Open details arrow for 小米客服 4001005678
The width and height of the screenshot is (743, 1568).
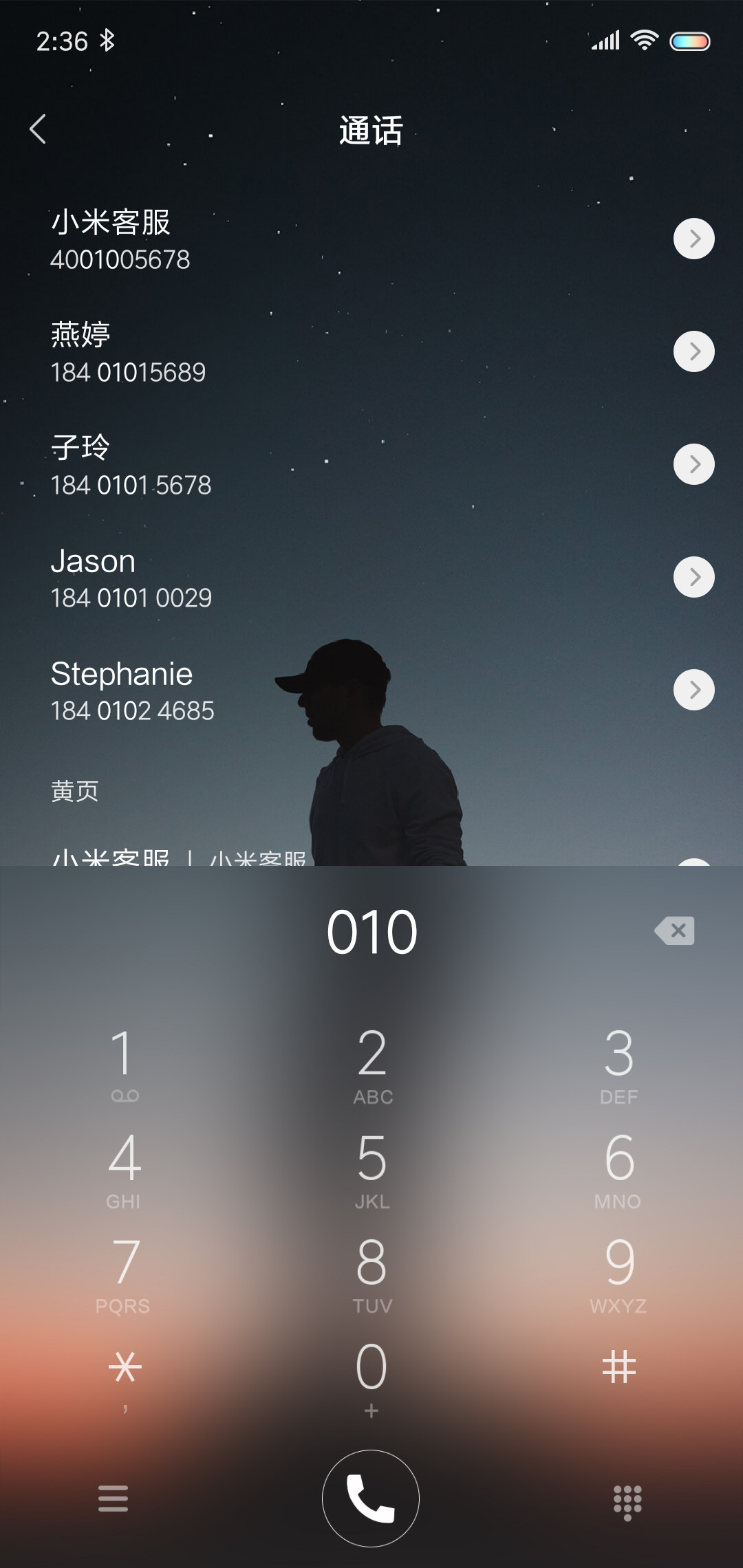click(x=693, y=239)
